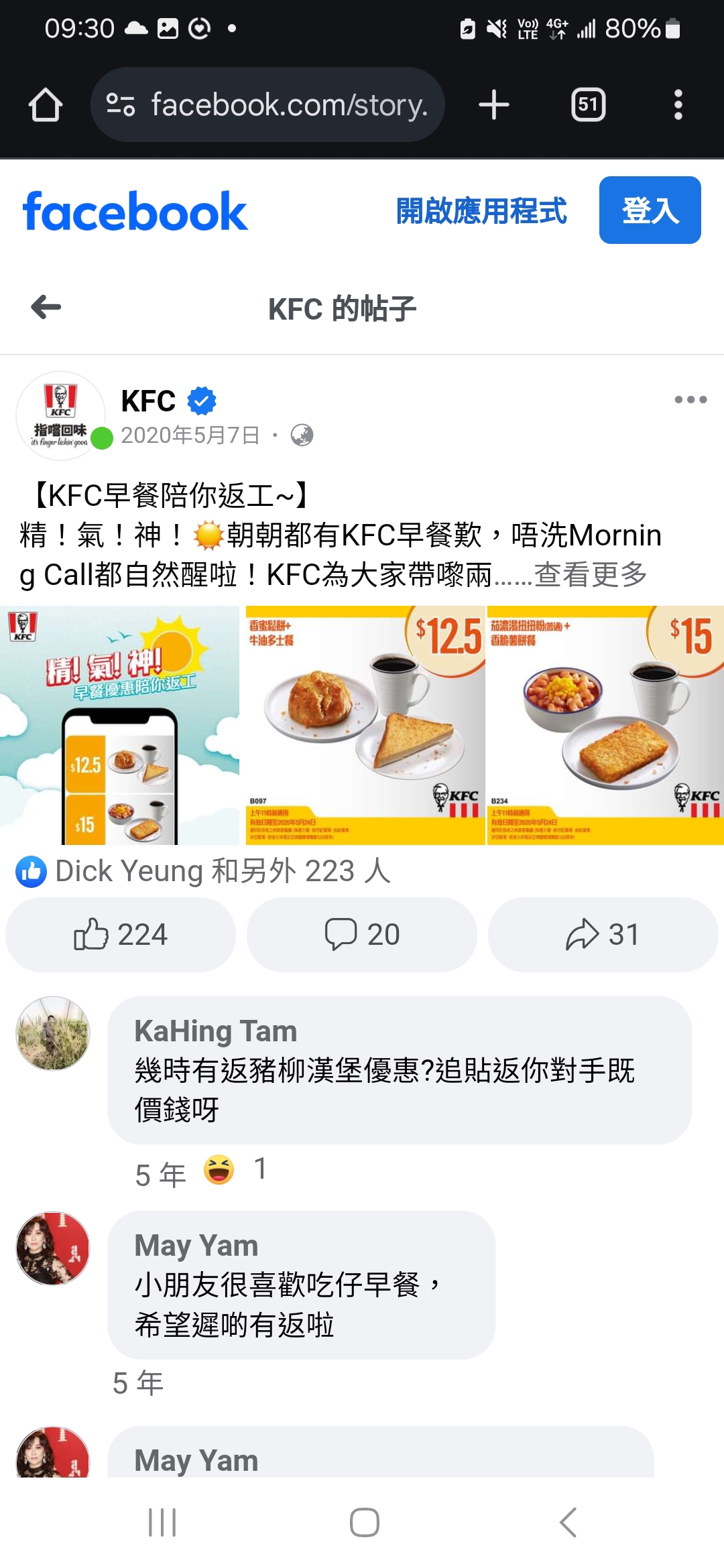Open the KFC page profile picture
The image size is (724, 1568).
coord(60,415)
